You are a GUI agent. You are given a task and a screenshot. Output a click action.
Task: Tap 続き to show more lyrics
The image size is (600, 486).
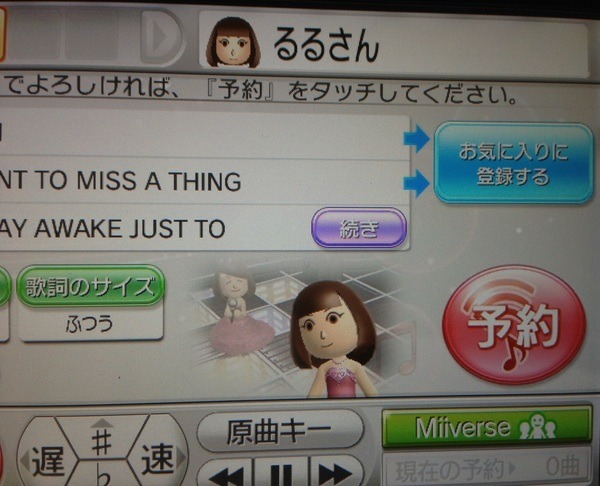pos(359,228)
